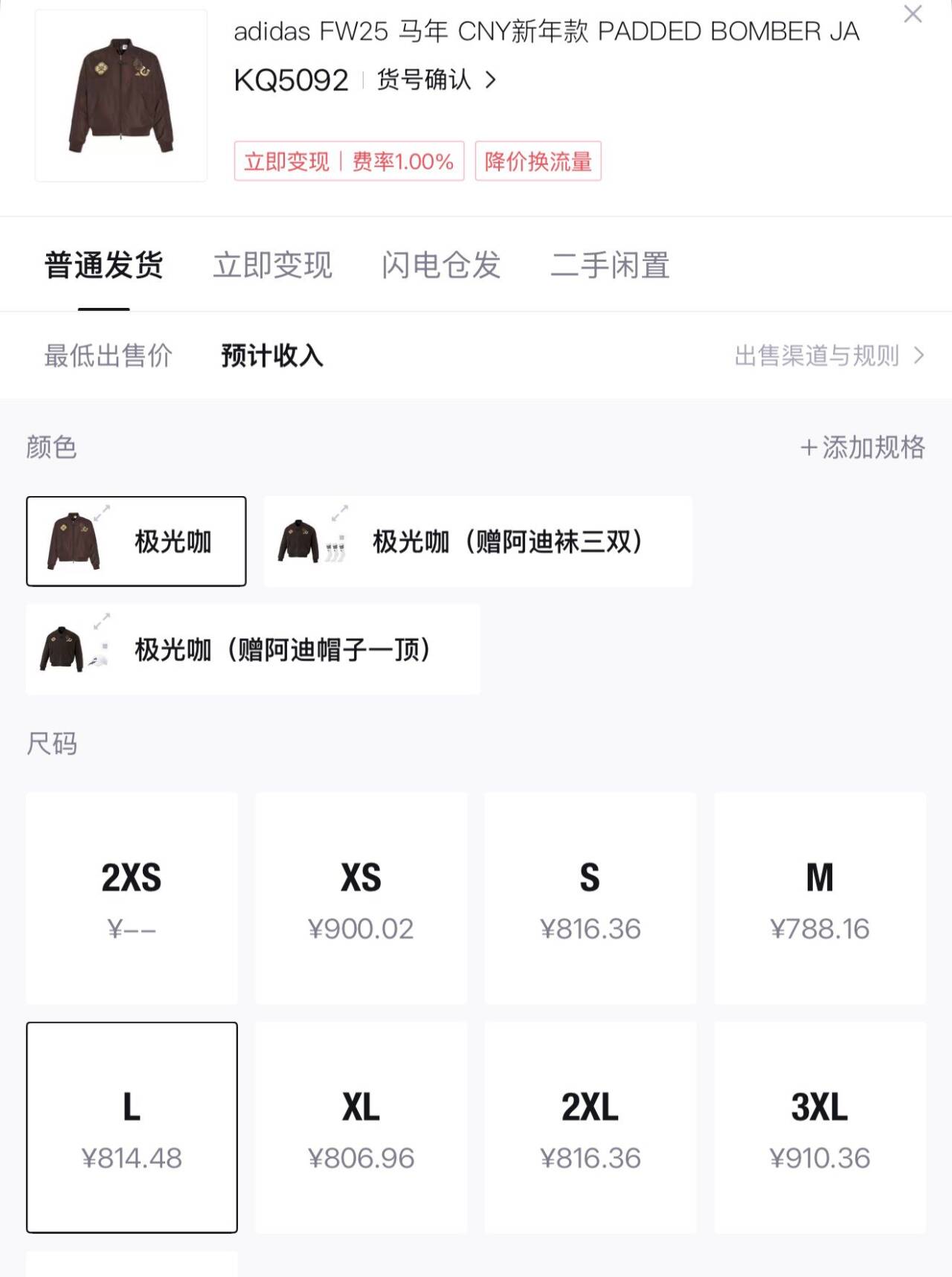Choose size M at ¥788.16
This screenshot has width=952, height=1277.
(820, 898)
